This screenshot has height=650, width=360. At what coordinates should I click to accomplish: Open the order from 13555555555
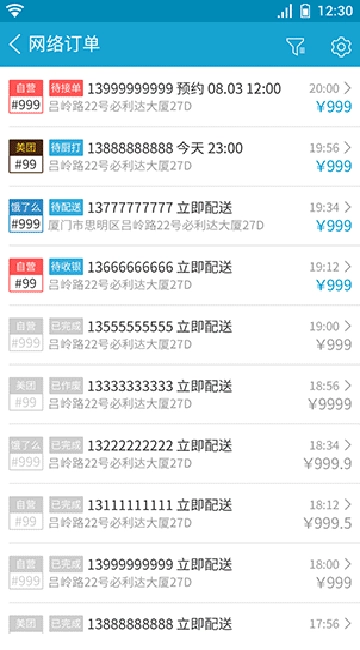click(x=180, y=335)
